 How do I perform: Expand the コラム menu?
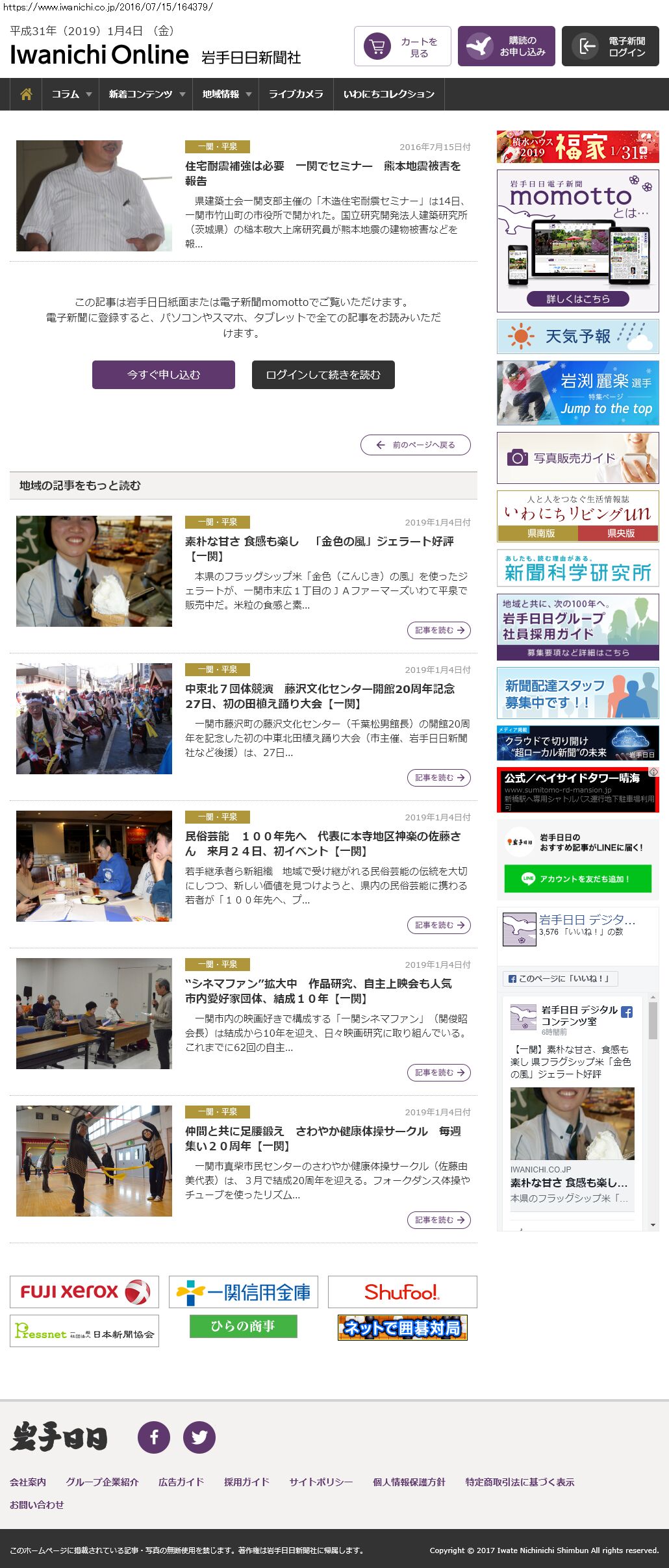point(71,94)
